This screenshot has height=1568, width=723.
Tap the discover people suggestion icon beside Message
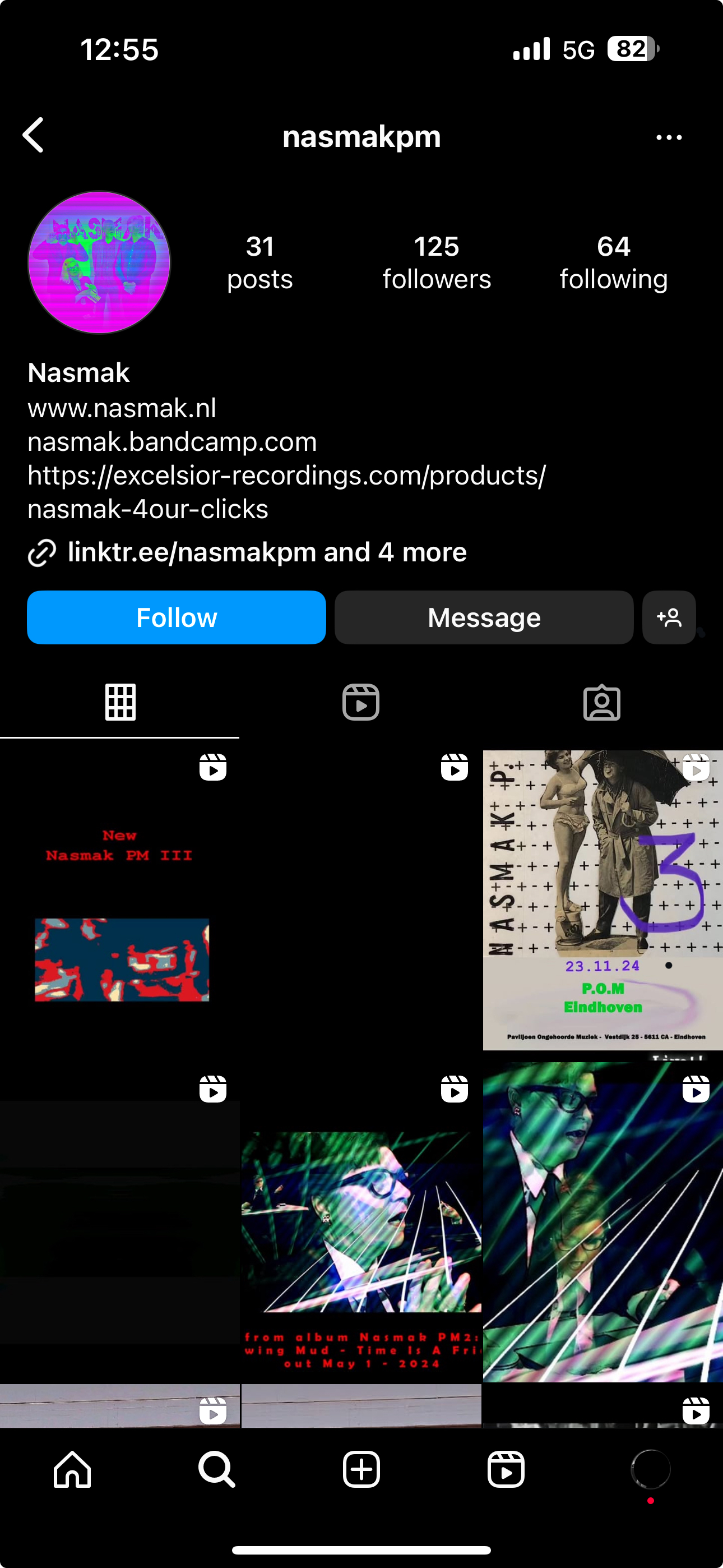[669, 617]
